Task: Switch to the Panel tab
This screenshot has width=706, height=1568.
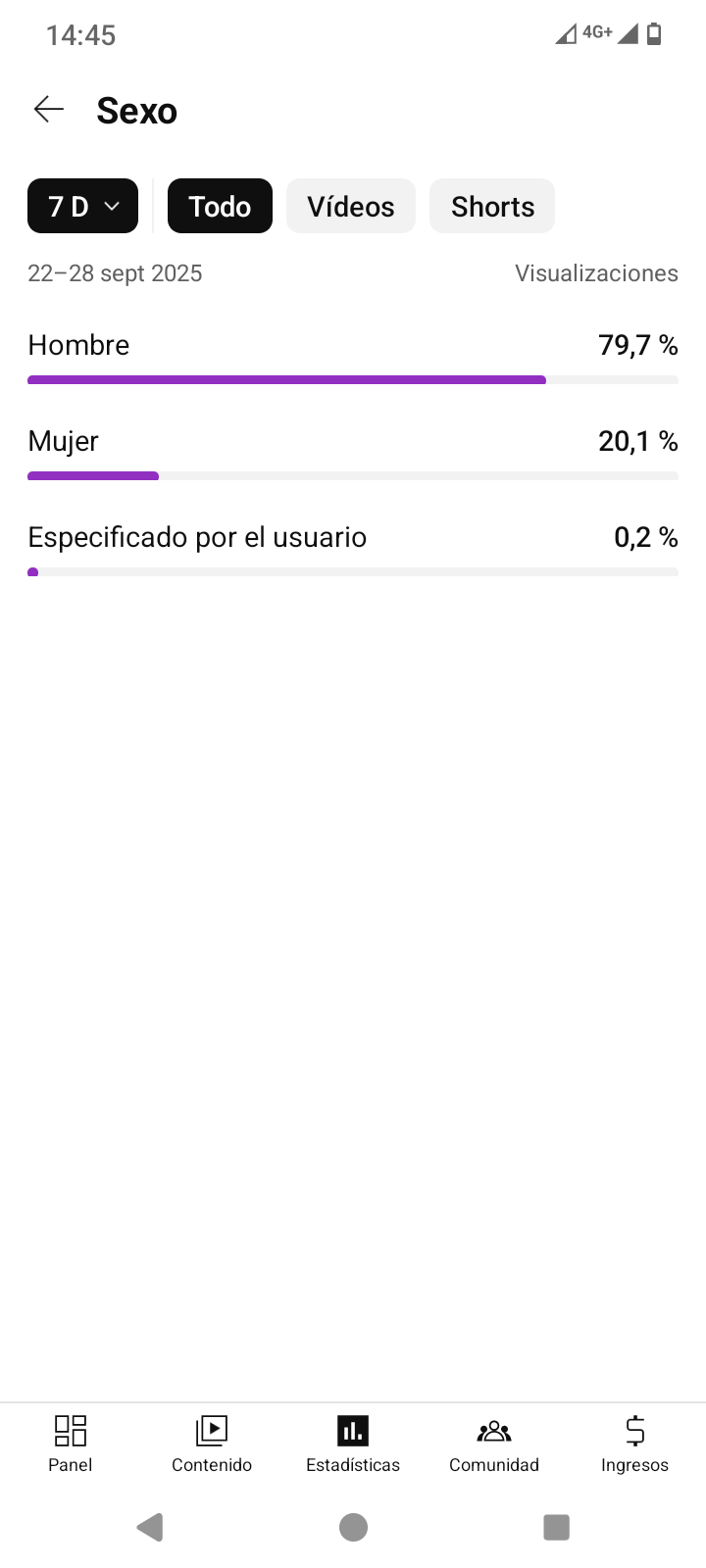Action: pos(71,1445)
